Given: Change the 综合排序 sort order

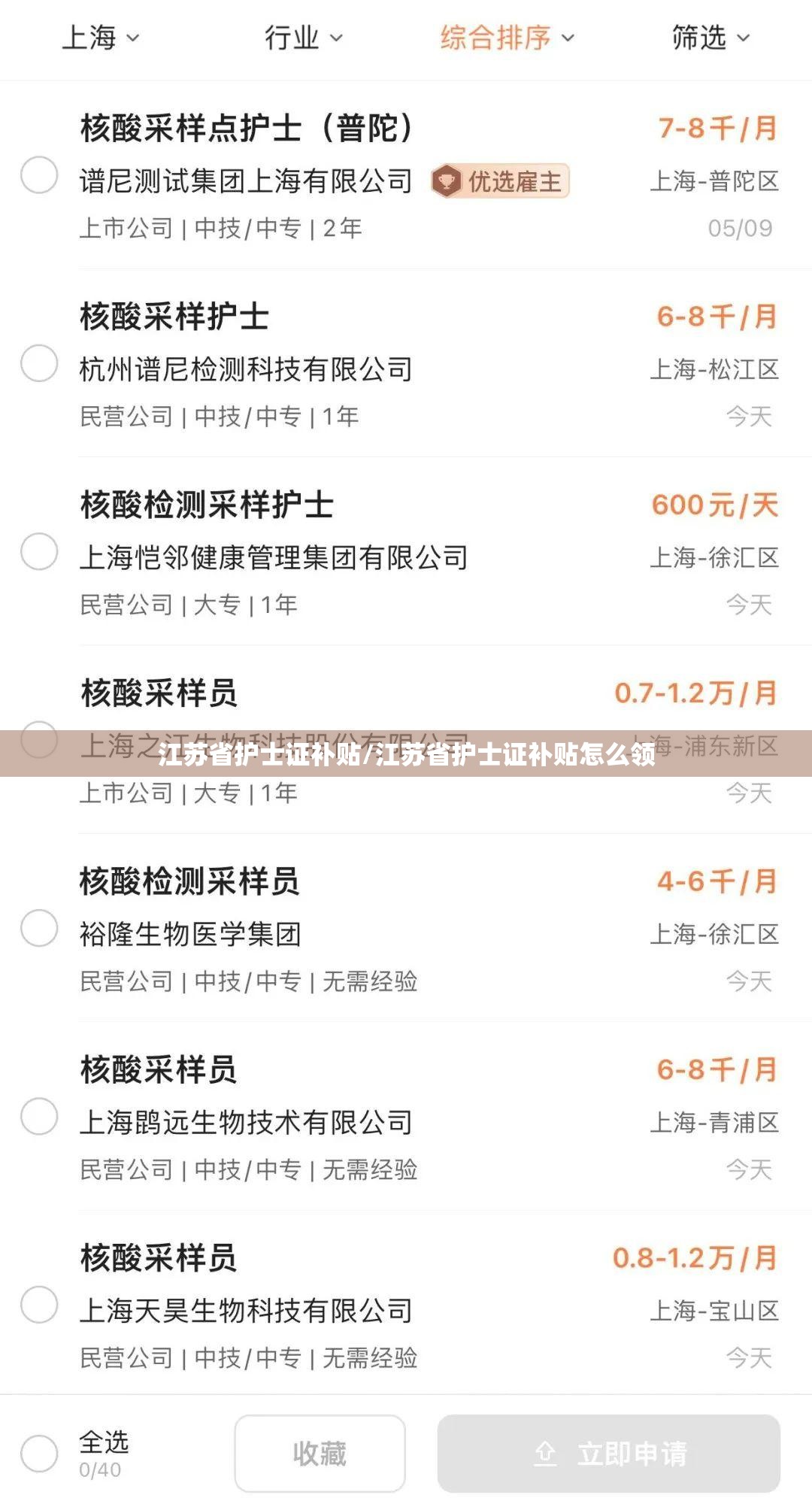Looking at the screenshot, I should pos(507,38).
